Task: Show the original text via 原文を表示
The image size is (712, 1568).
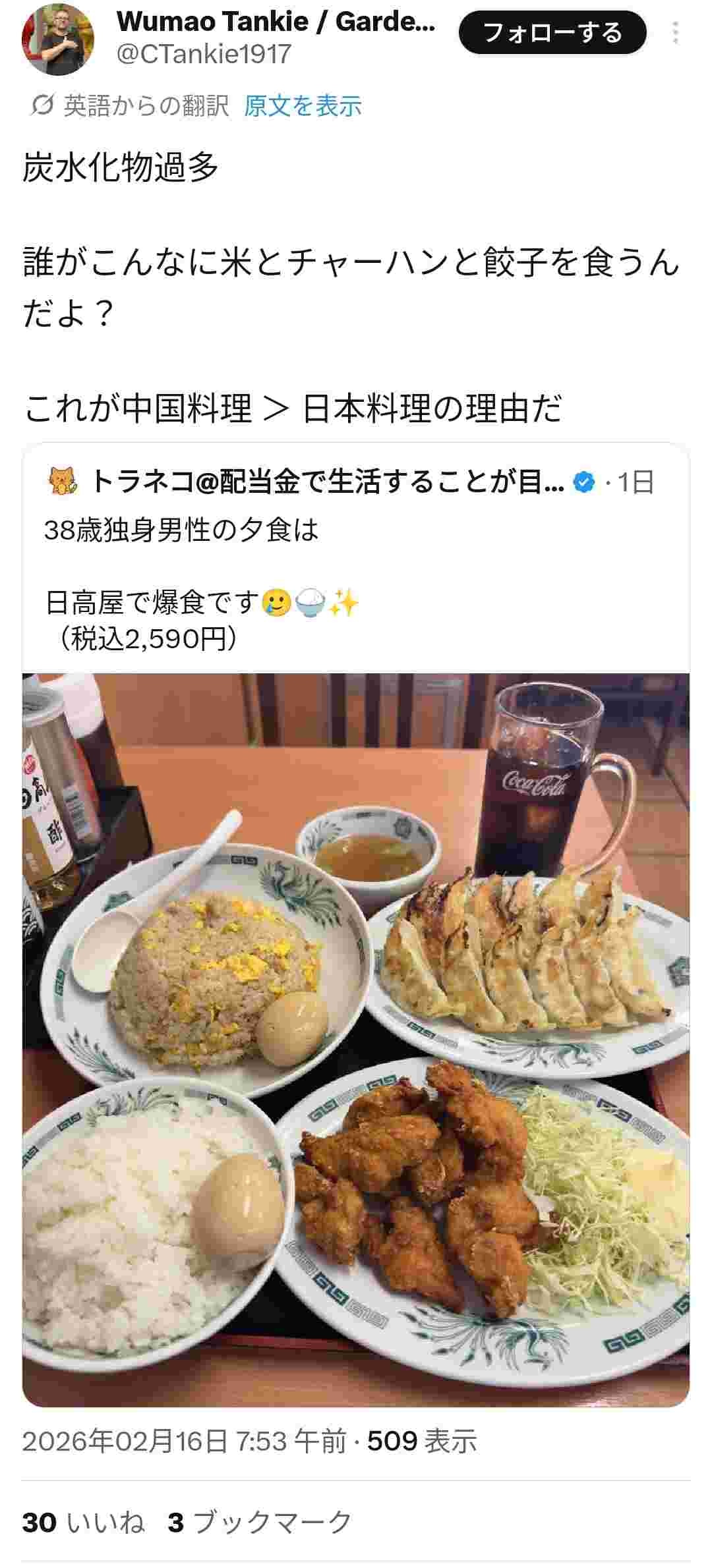Action: [303, 105]
